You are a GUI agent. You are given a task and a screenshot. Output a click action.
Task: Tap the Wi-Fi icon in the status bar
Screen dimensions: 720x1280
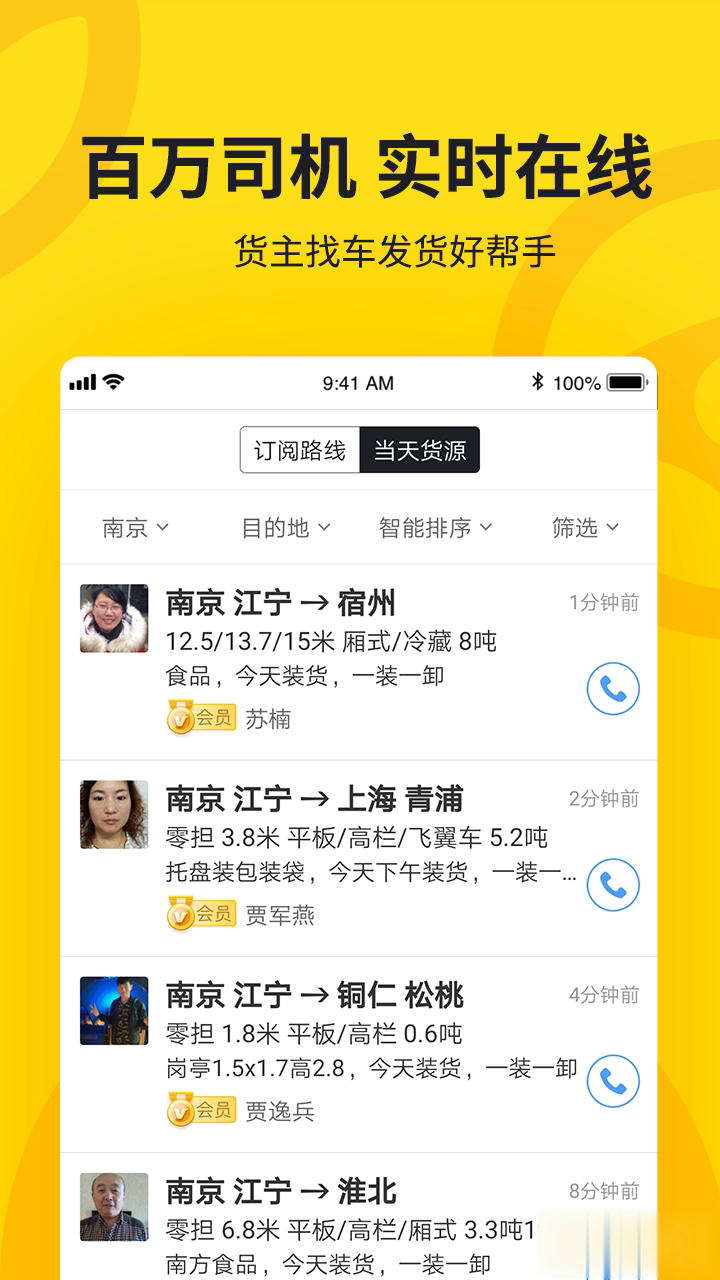pos(113,381)
